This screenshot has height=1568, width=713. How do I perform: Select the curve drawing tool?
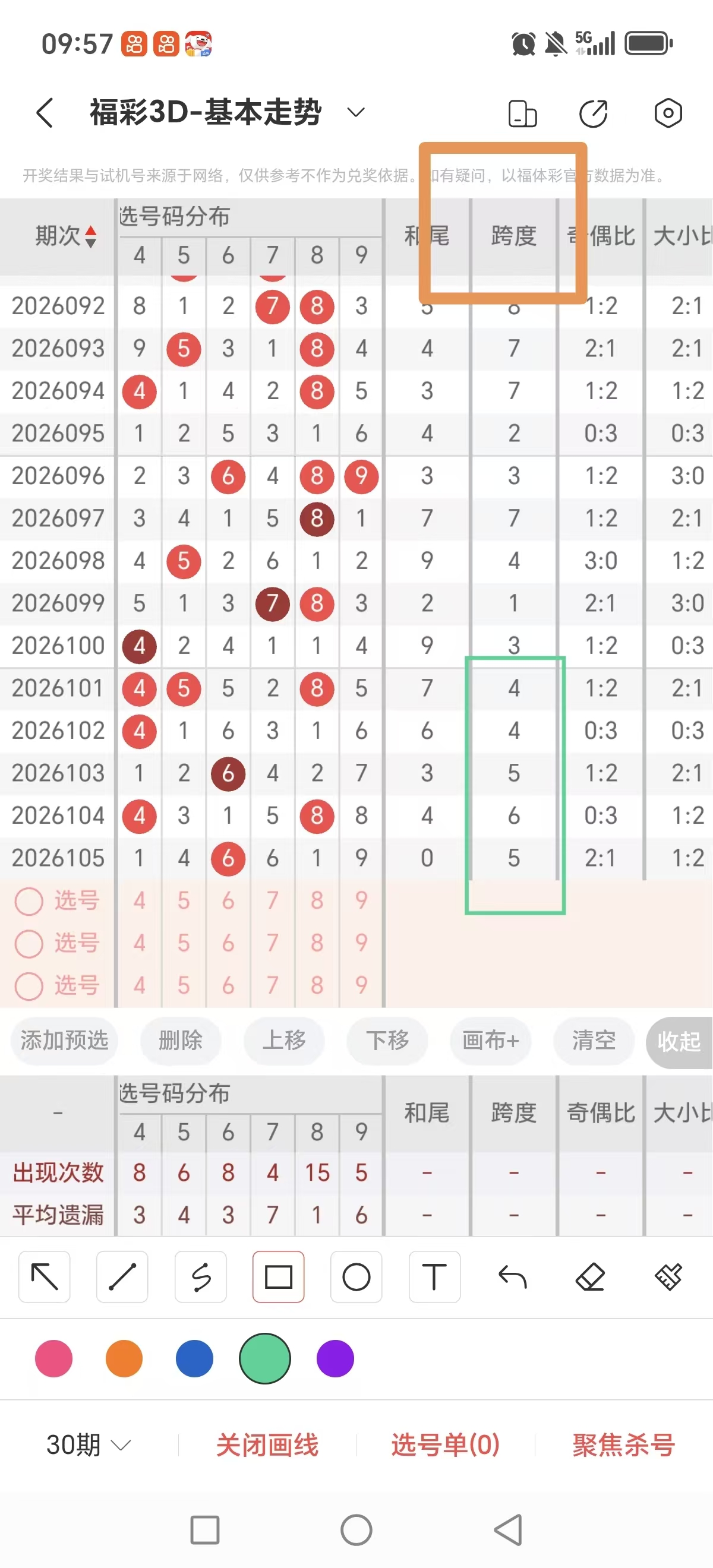200,1276
